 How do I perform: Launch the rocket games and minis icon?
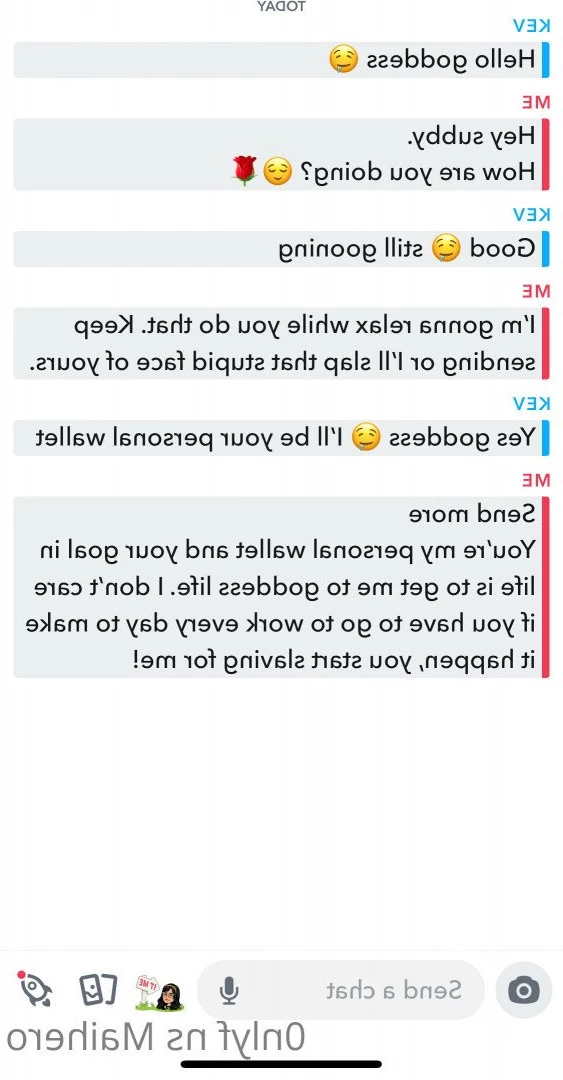coord(35,990)
